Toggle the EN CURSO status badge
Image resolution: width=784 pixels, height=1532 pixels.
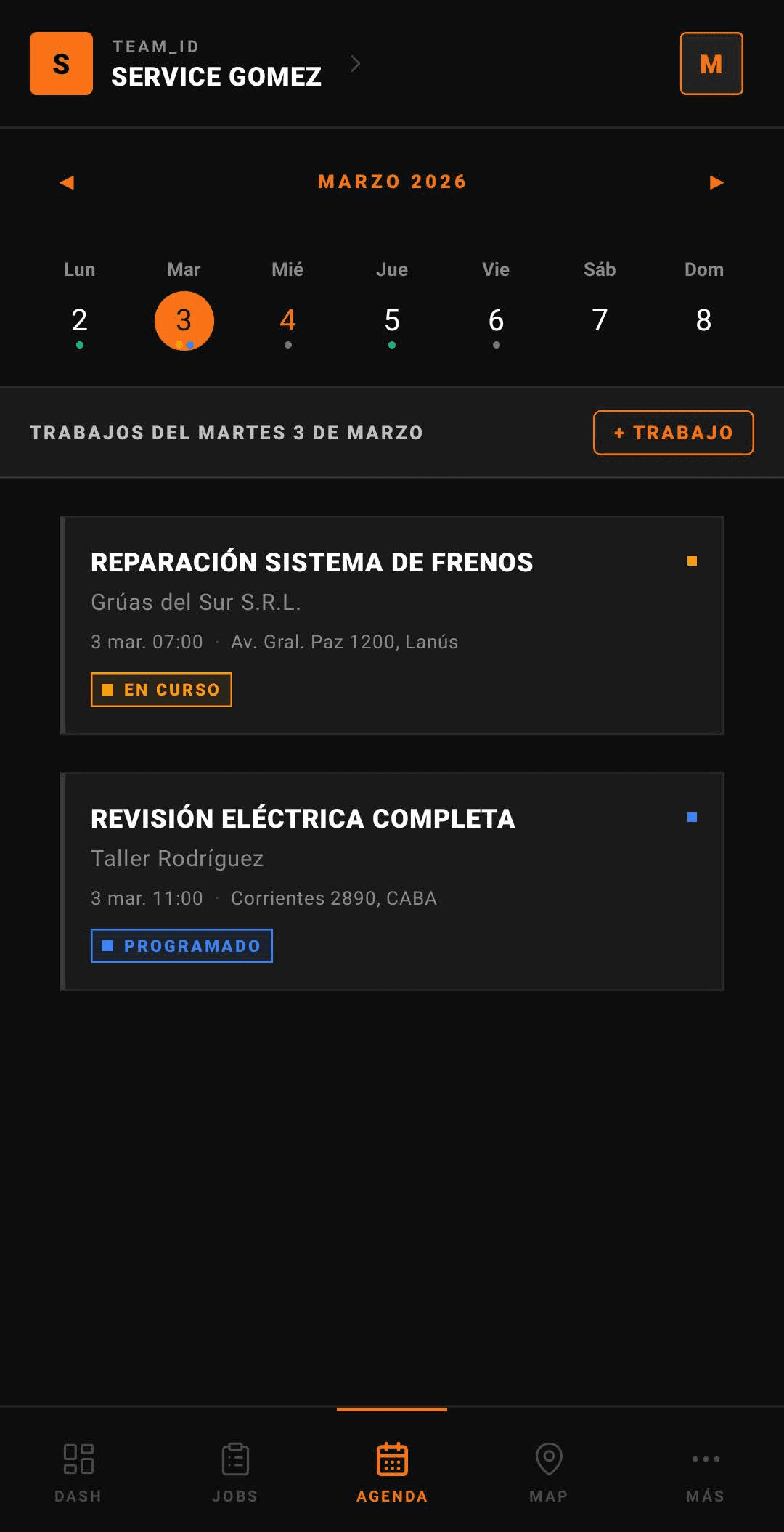(x=160, y=690)
